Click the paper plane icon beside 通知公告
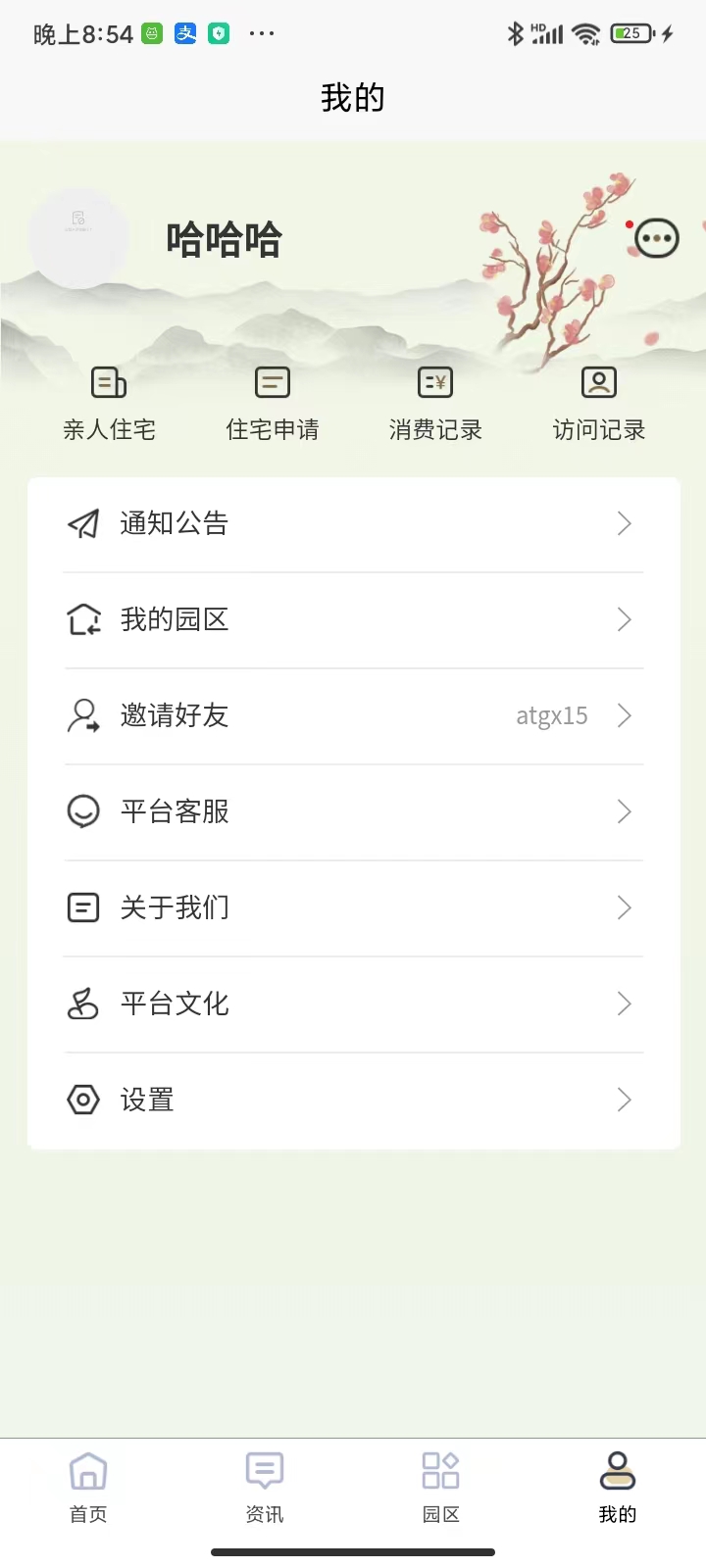This screenshot has height=1568, width=706. [83, 523]
